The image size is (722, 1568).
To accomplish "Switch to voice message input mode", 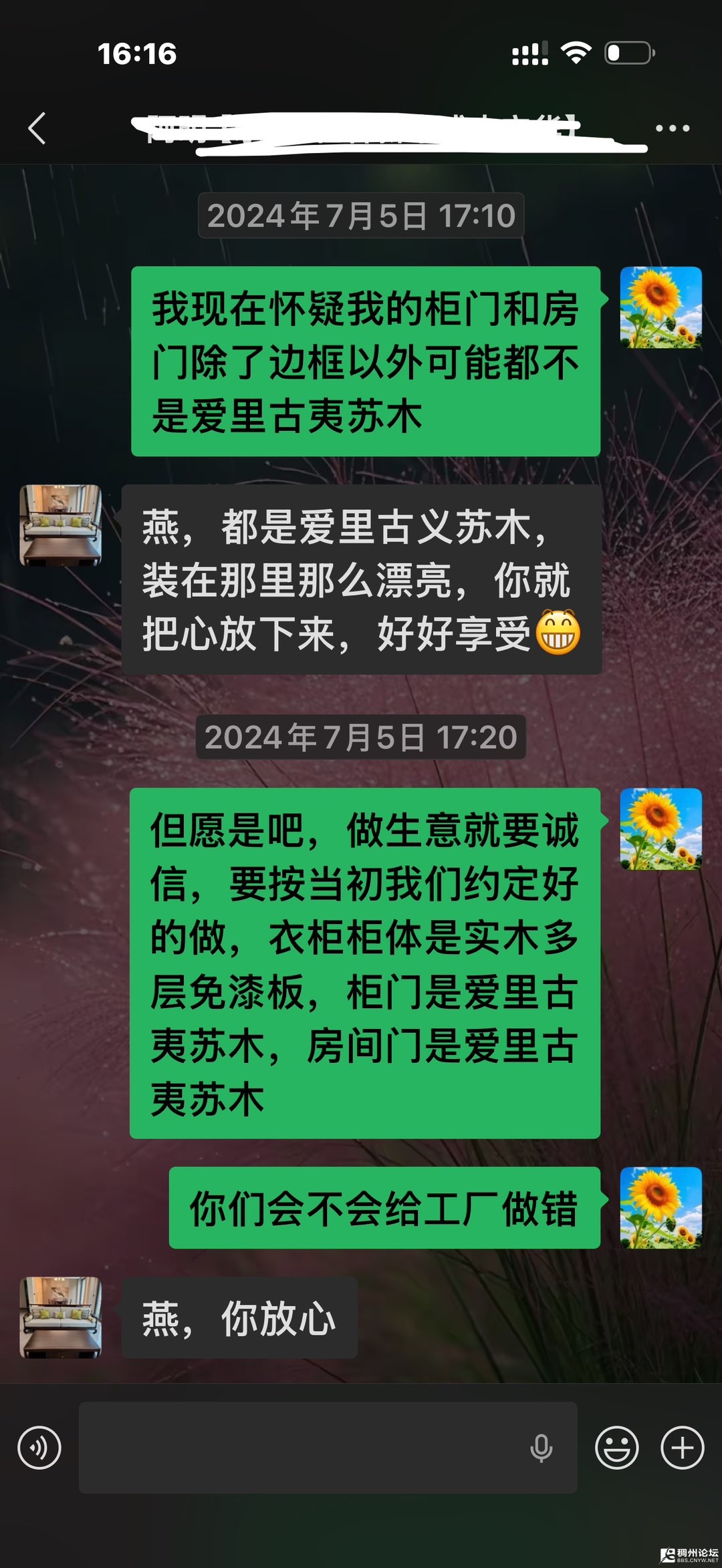I will pos(39,1448).
